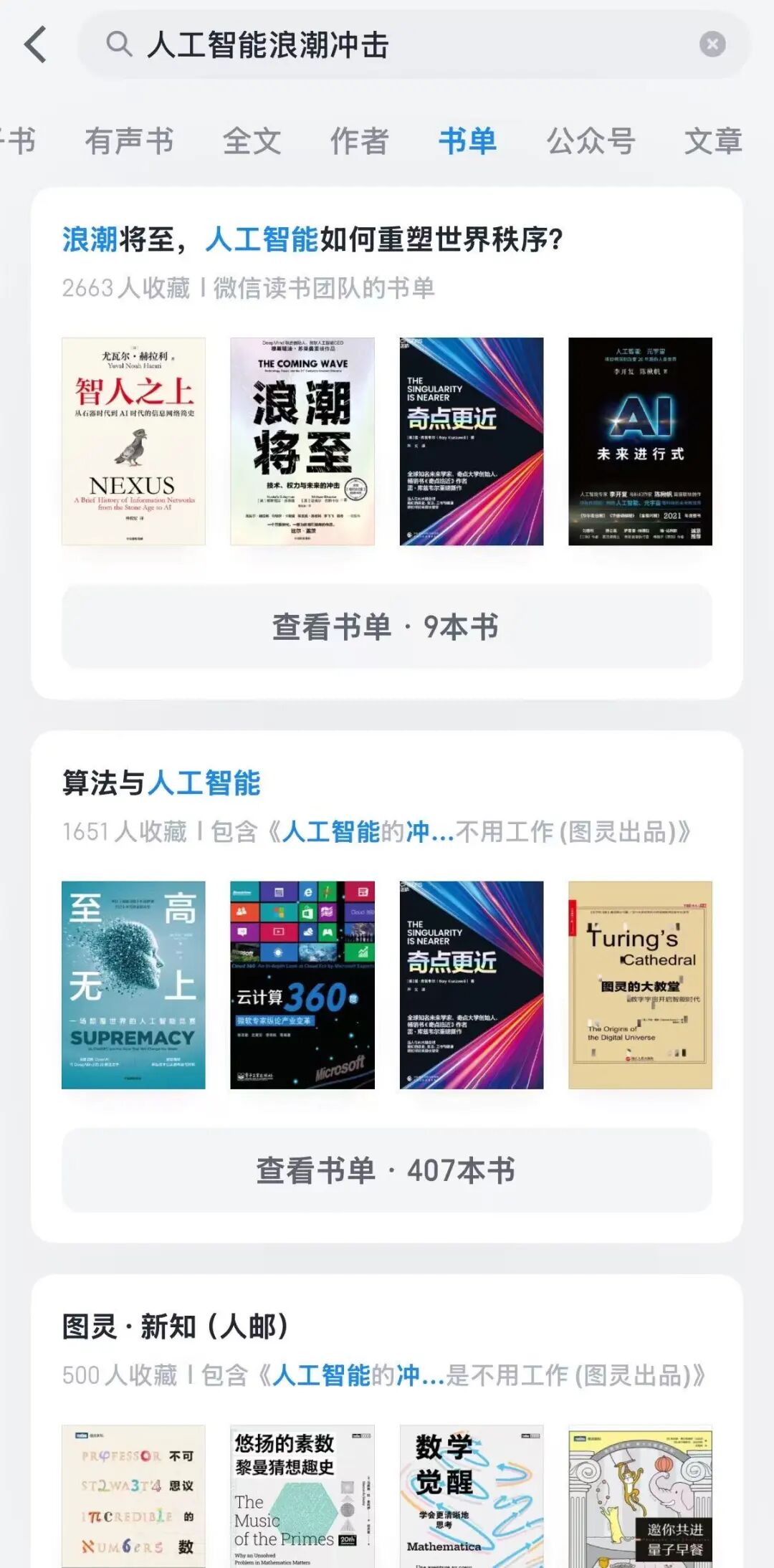Edit the search box with 人工智能浪潮冲击
Screen dimensions: 774x1568
pyautogui.click(x=401, y=44)
